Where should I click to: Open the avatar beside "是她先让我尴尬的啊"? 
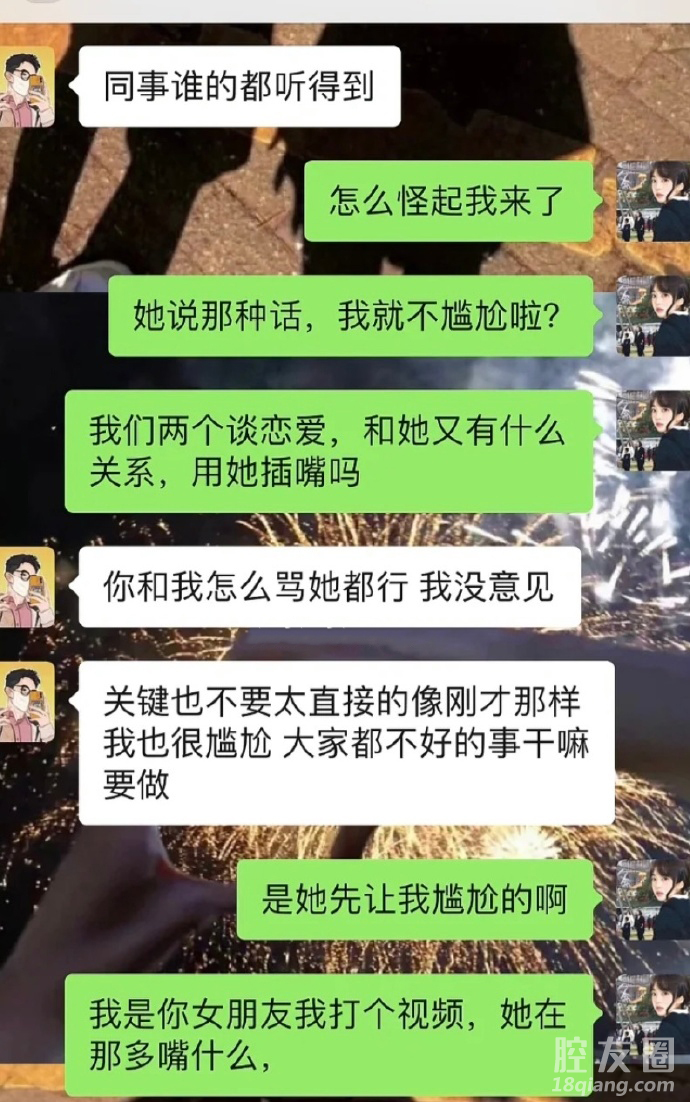[x=652, y=899]
